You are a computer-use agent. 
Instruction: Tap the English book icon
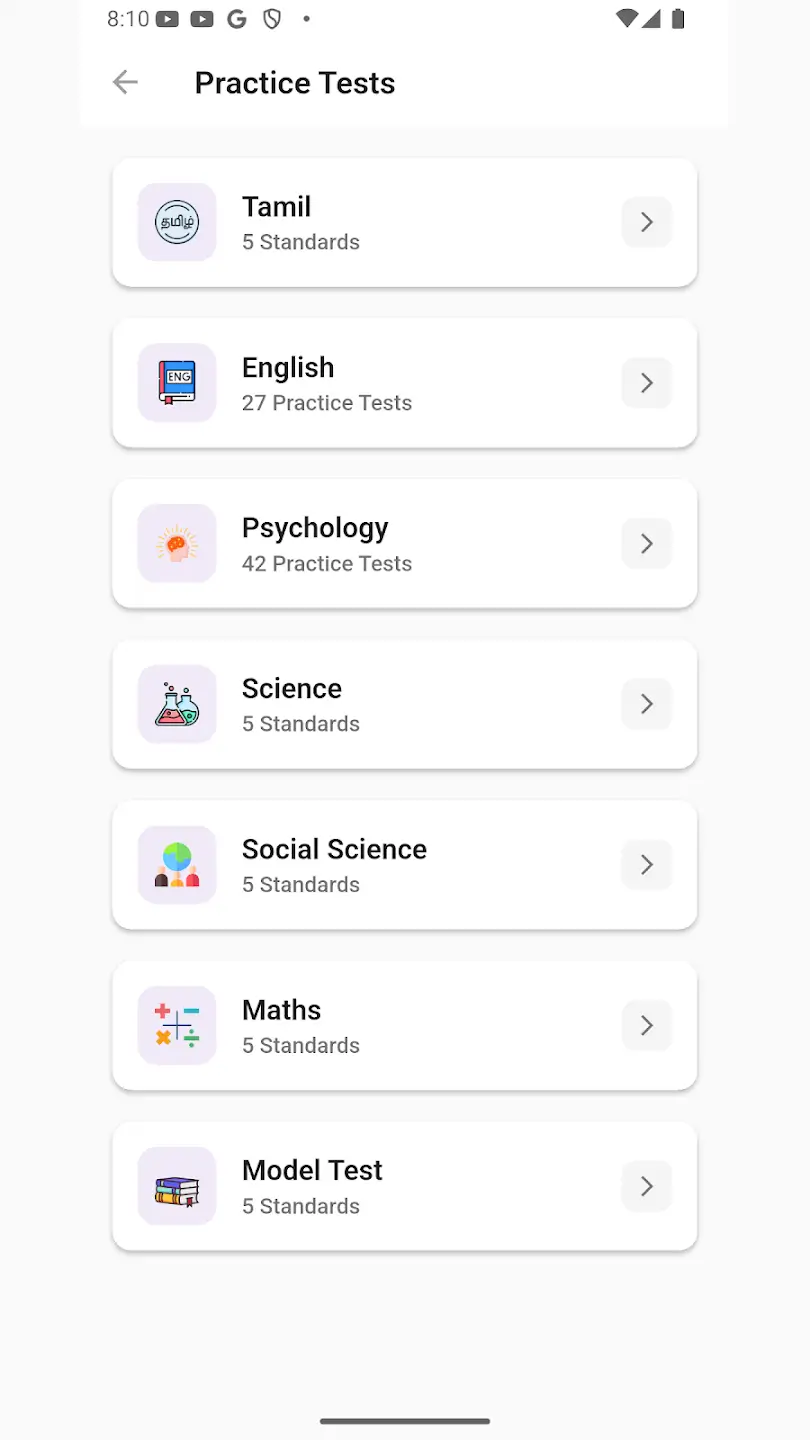(177, 383)
